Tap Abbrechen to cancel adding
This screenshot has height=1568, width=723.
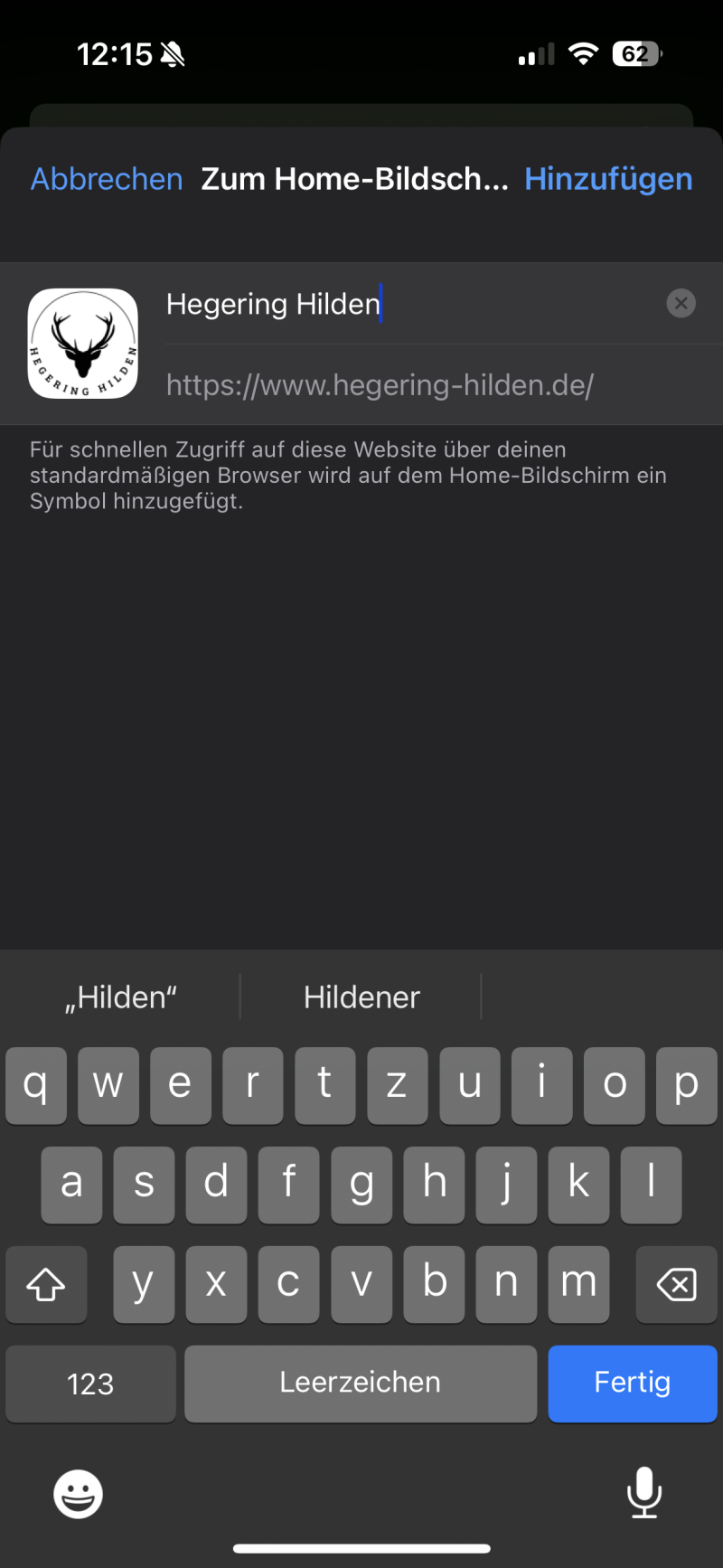click(107, 179)
